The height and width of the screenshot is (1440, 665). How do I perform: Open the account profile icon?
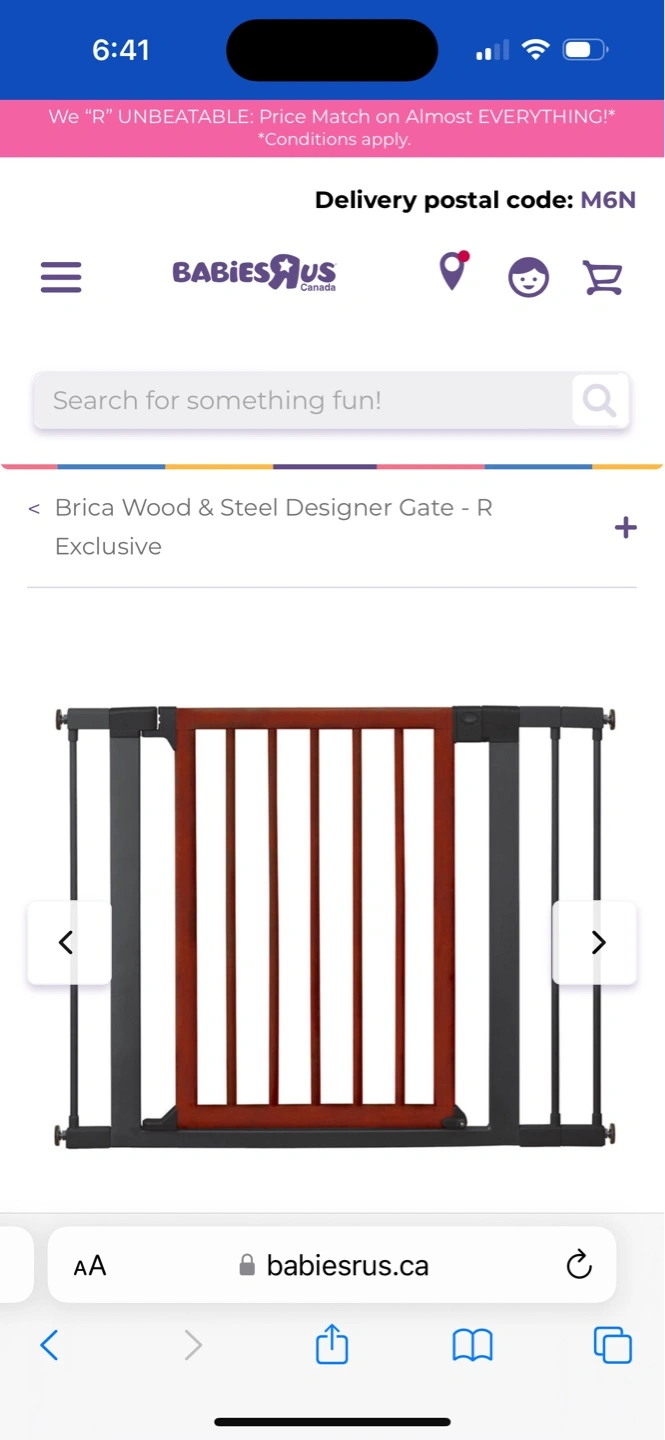[x=528, y=276]
